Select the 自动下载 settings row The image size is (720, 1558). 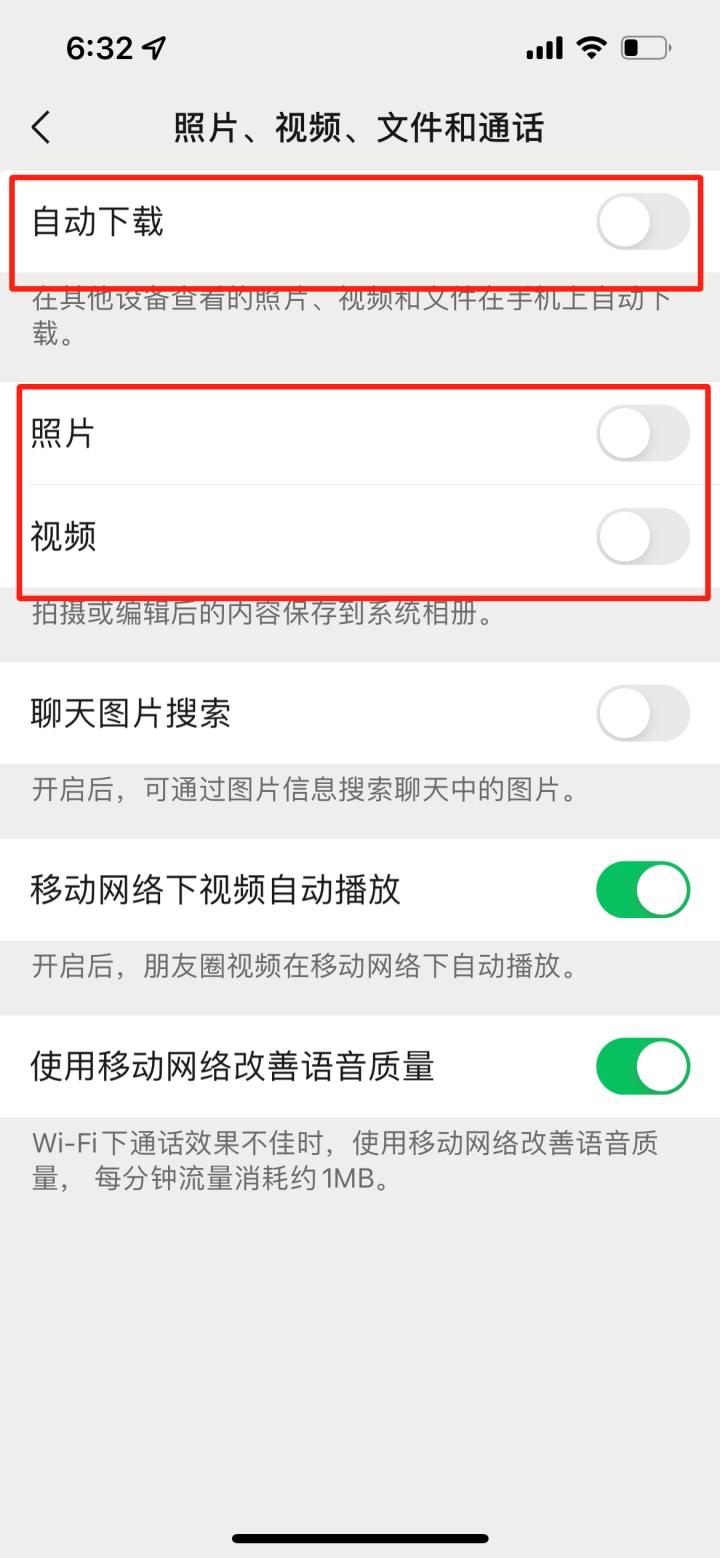click(300, 224)
